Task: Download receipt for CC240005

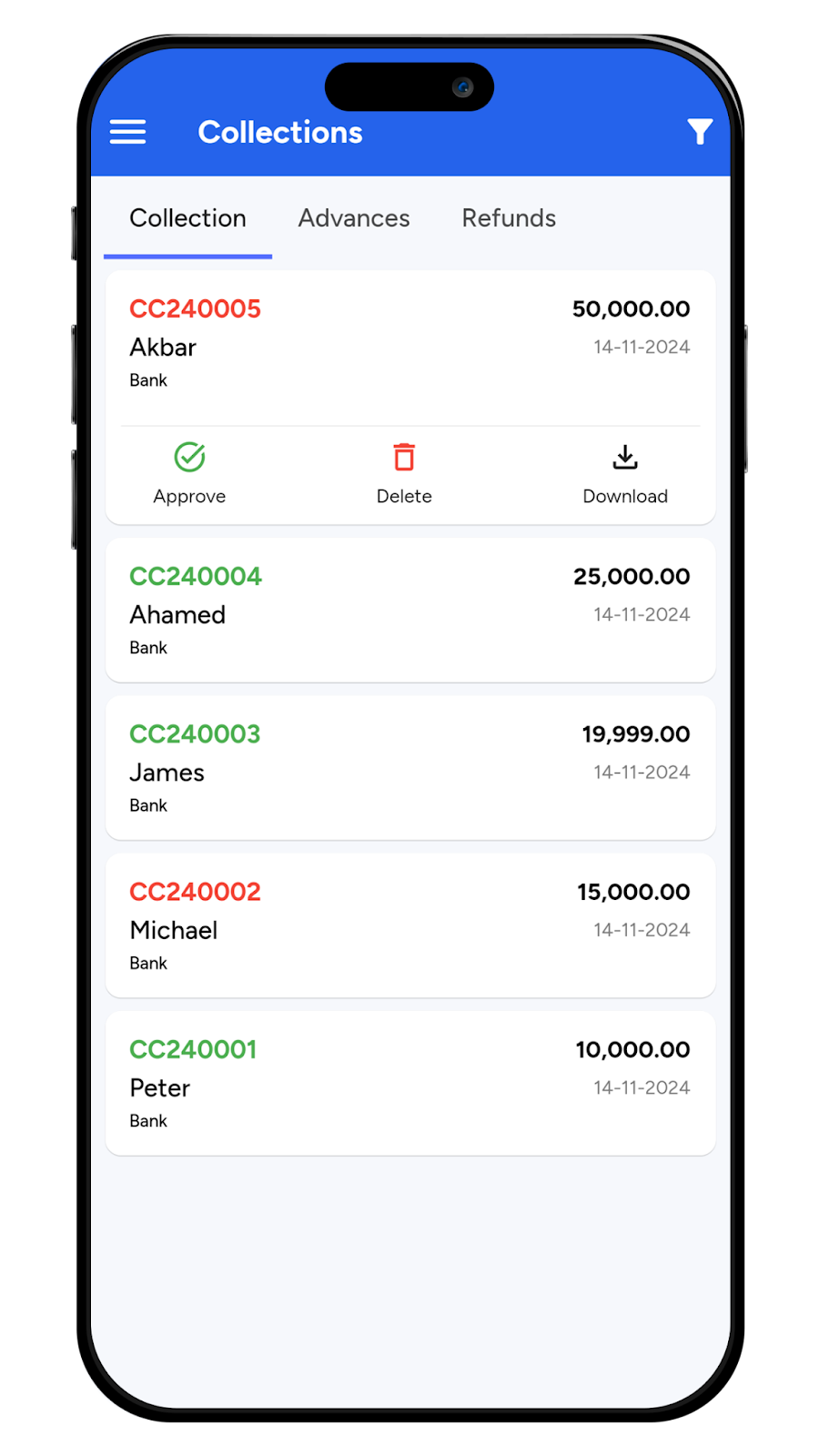Action: [625, 473]
